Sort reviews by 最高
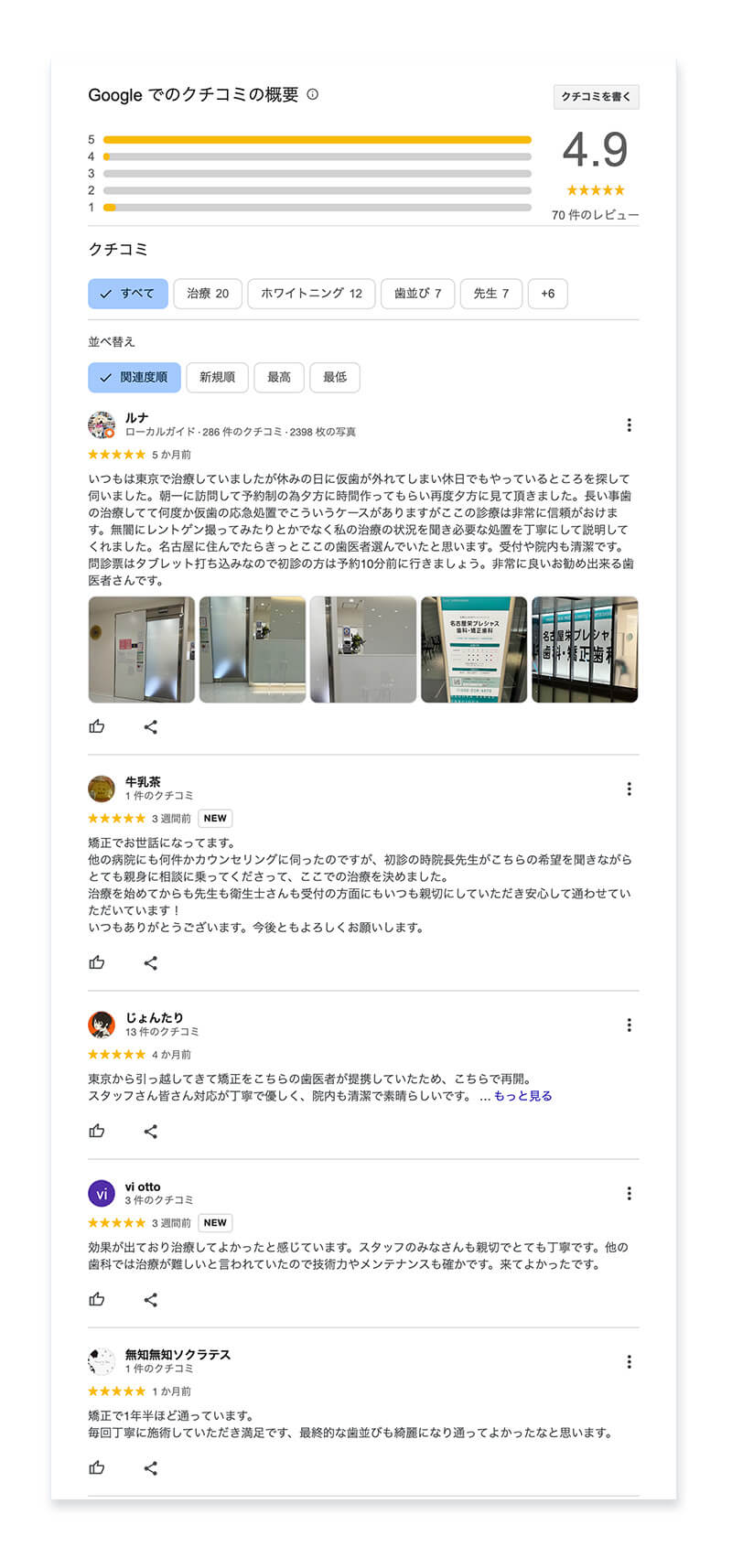The width and height of the screenshot is (732, 1568). 279,377
